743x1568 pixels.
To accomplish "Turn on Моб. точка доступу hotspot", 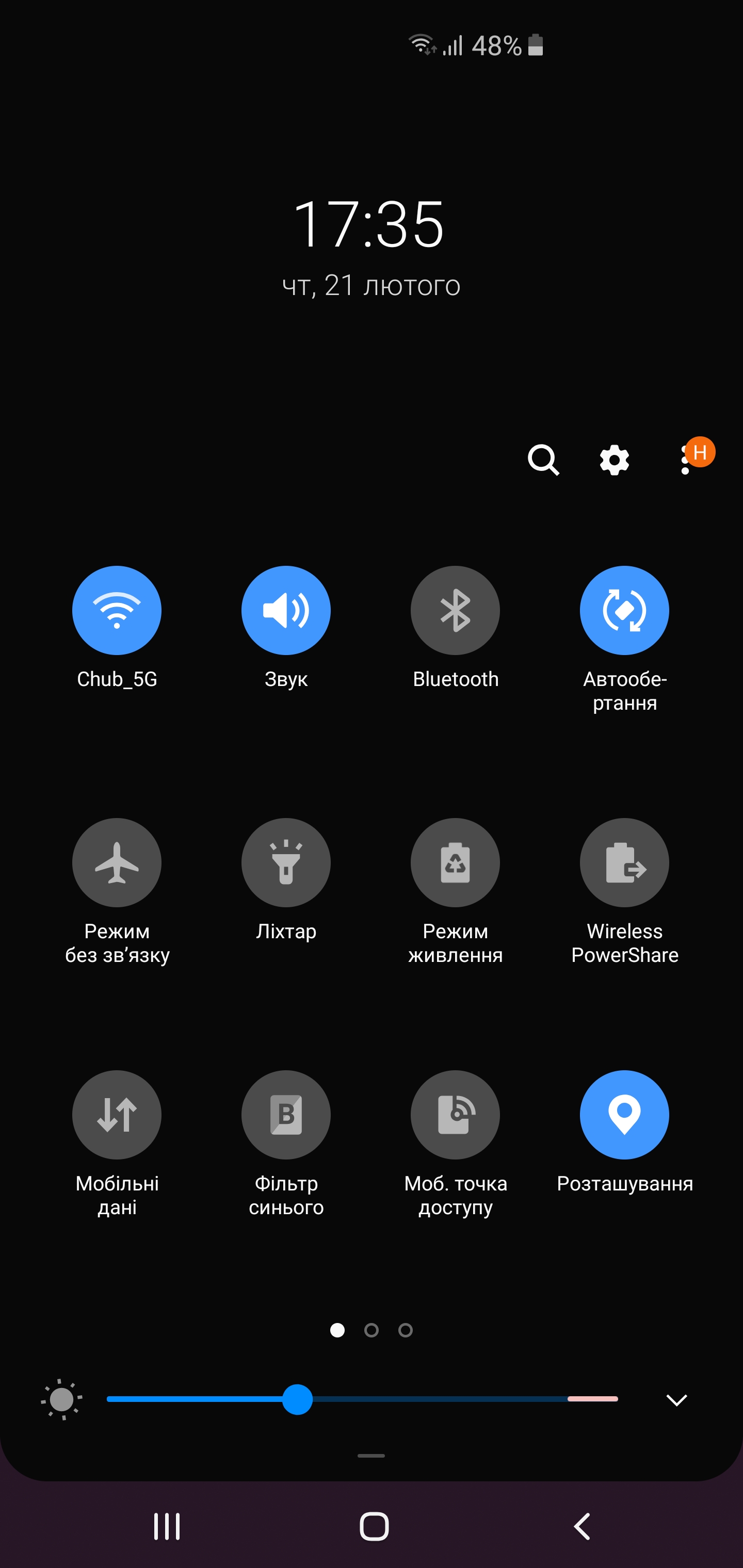I will click(x=455, y=1114).
